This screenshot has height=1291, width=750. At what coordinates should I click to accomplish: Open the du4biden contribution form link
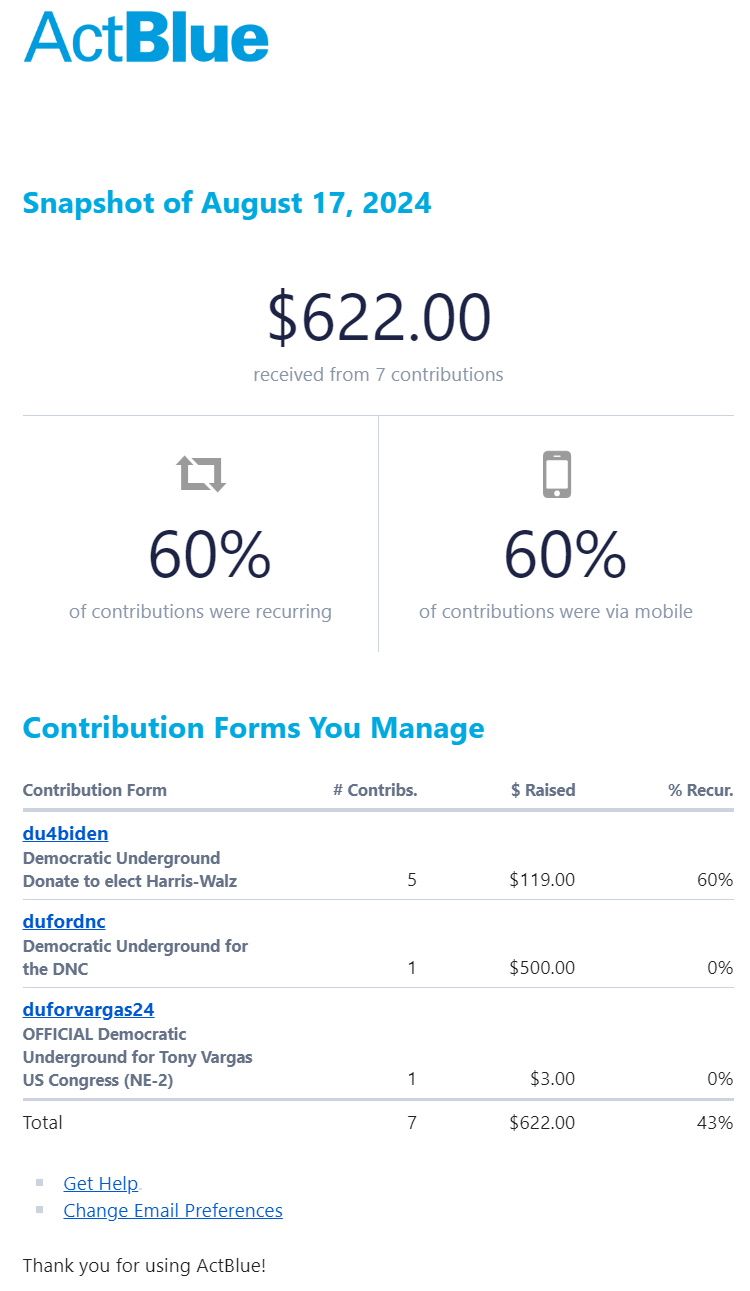pyautogui.click(x=66, y=834)
